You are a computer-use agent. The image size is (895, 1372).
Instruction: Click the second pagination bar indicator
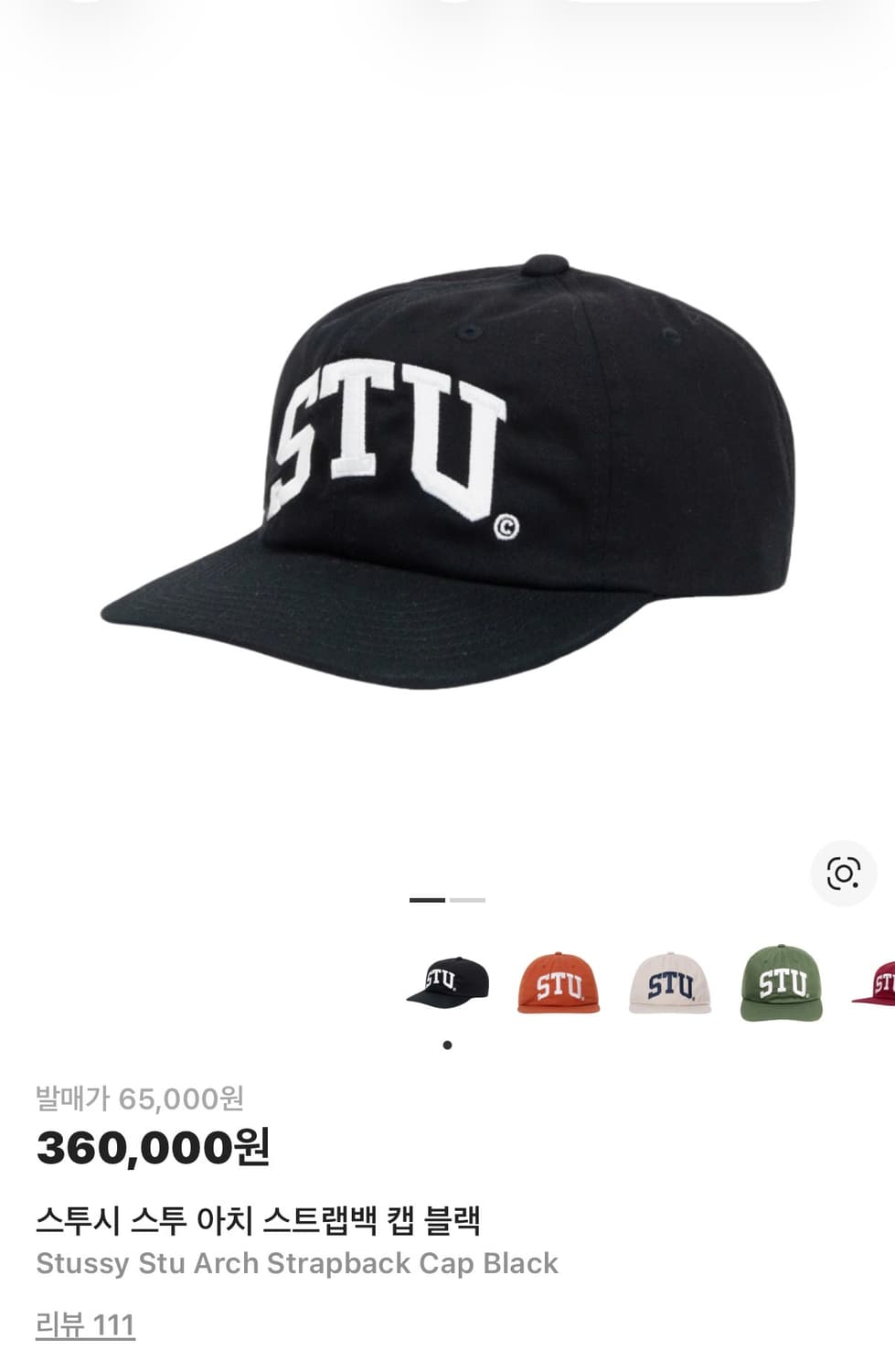465,901
